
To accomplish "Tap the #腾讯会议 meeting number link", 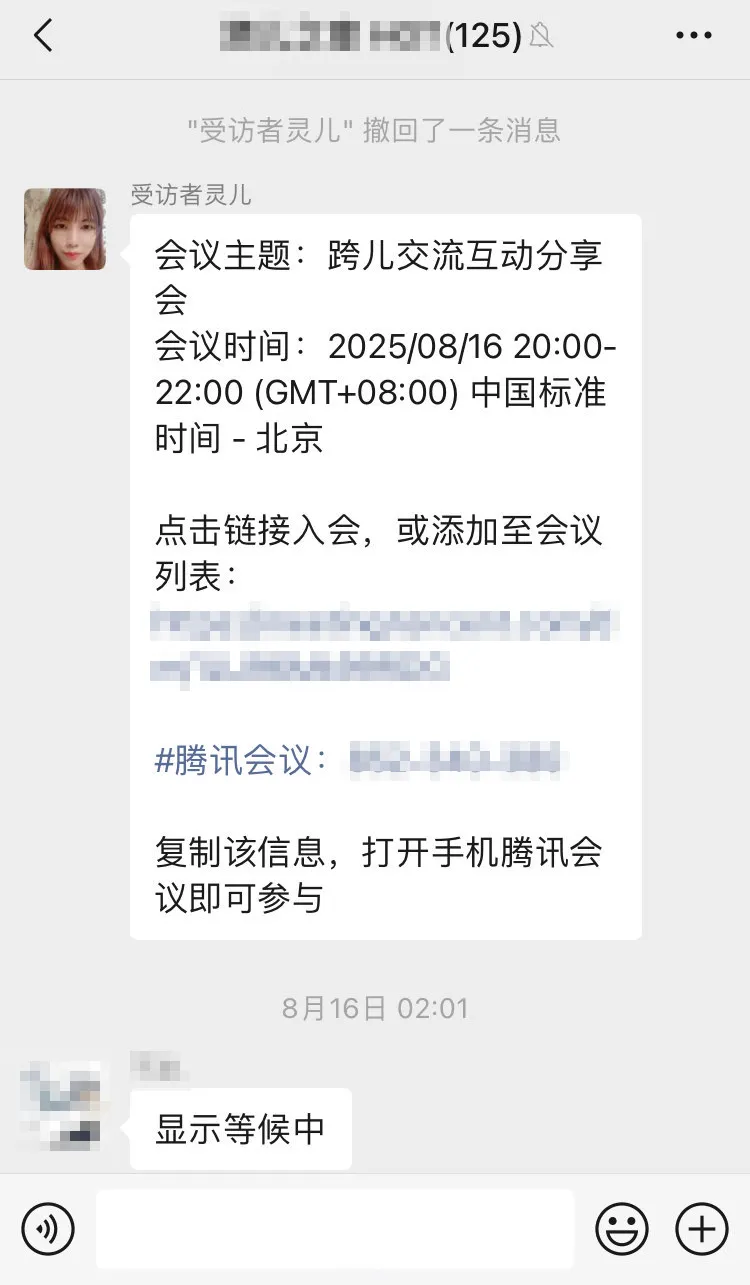I will coord(455,761).
